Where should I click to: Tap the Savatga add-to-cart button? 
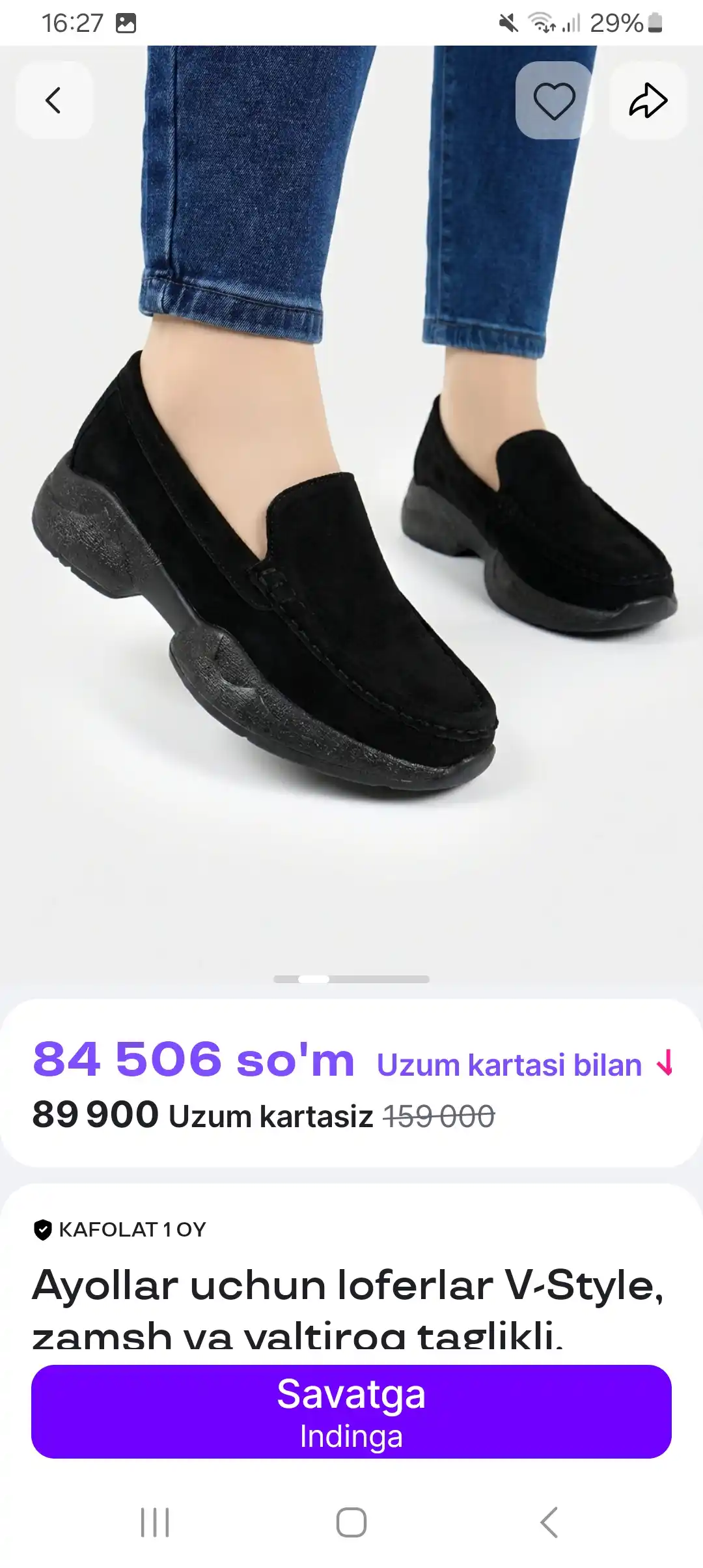351,1411
